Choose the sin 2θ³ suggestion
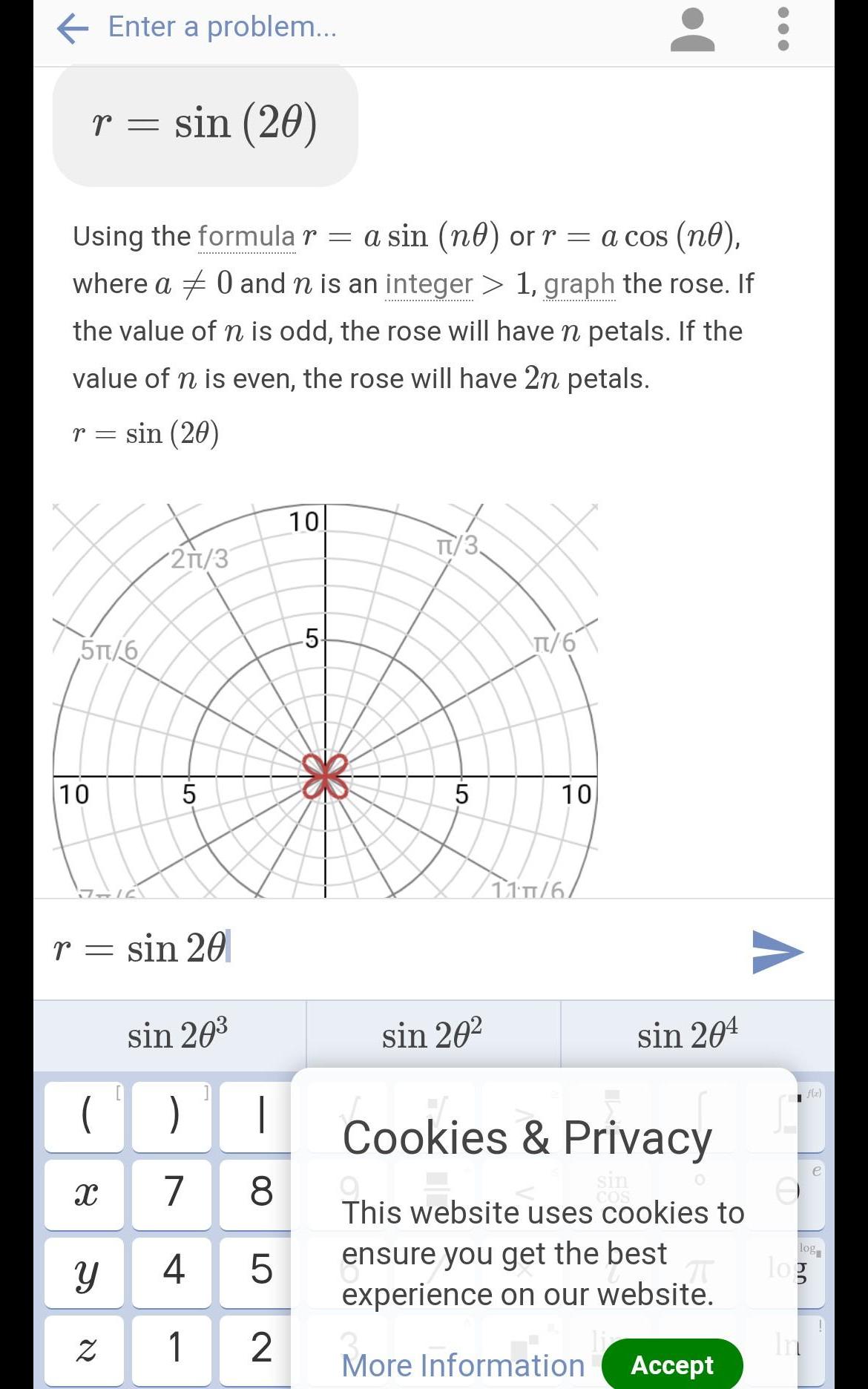868x1389 pixels. pos(177,1035)
